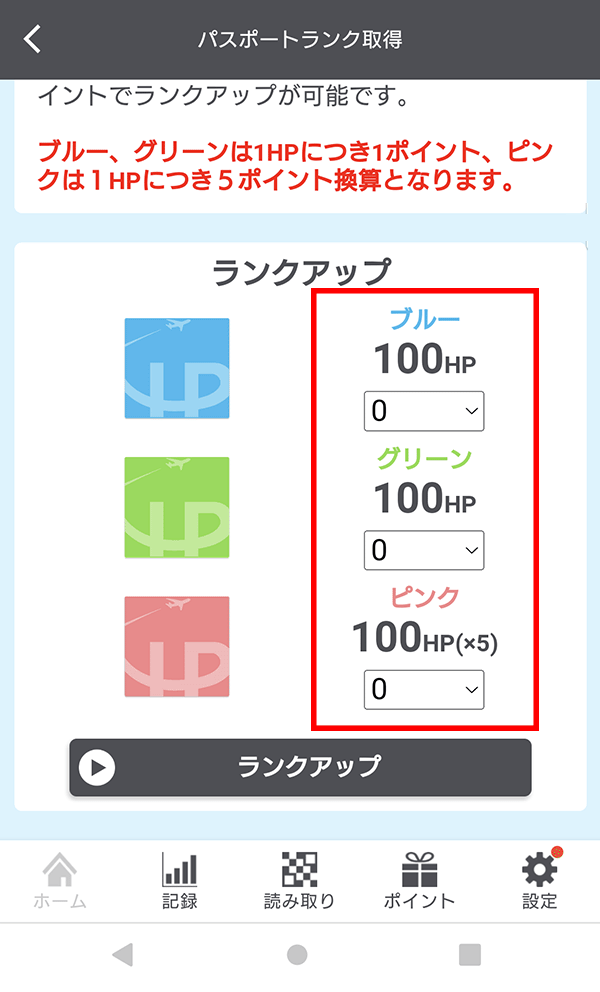Go back using the header arrow

tap(32, 39)
